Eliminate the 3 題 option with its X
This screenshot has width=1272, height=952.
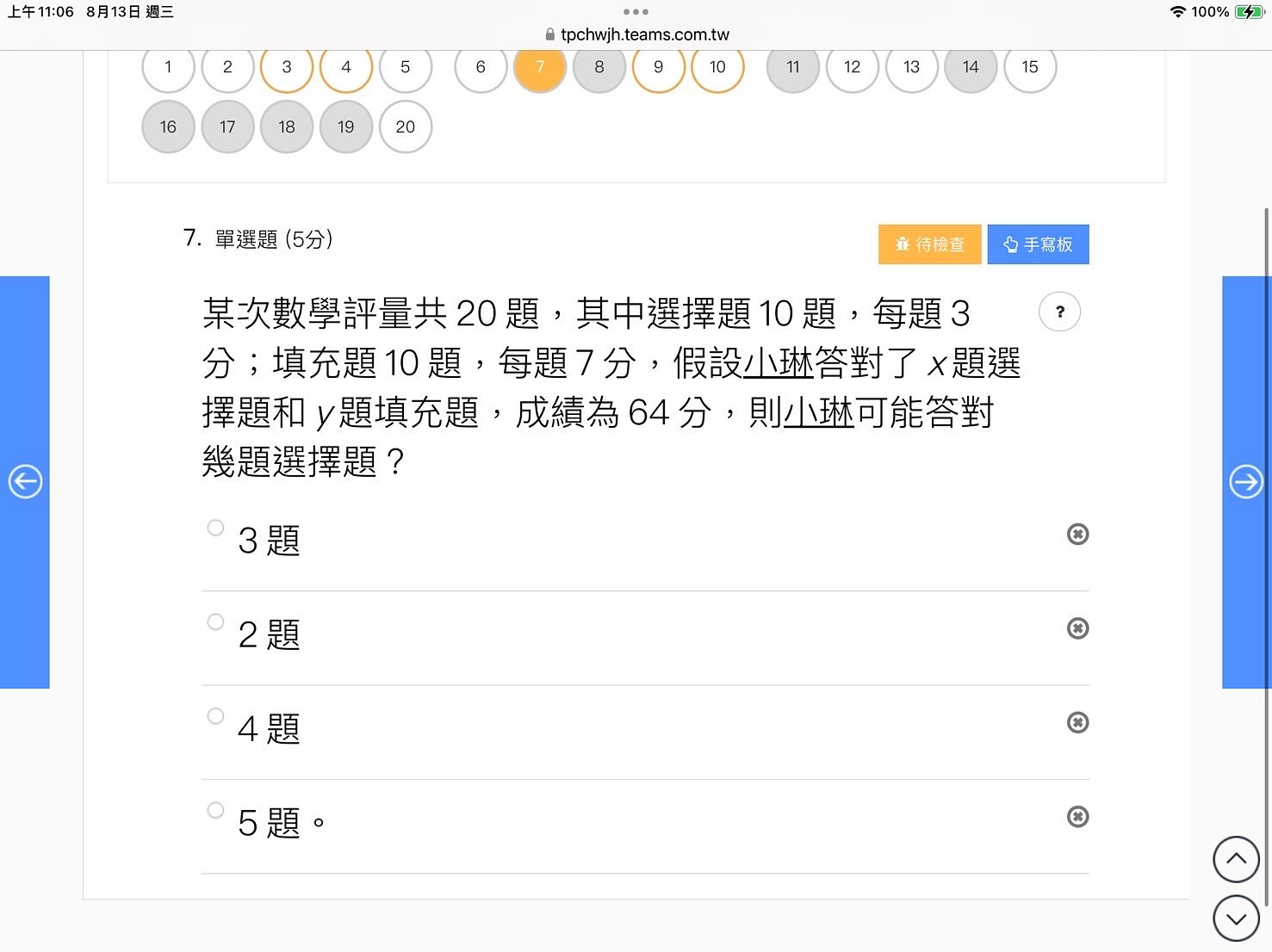(x=1077, y=535)
